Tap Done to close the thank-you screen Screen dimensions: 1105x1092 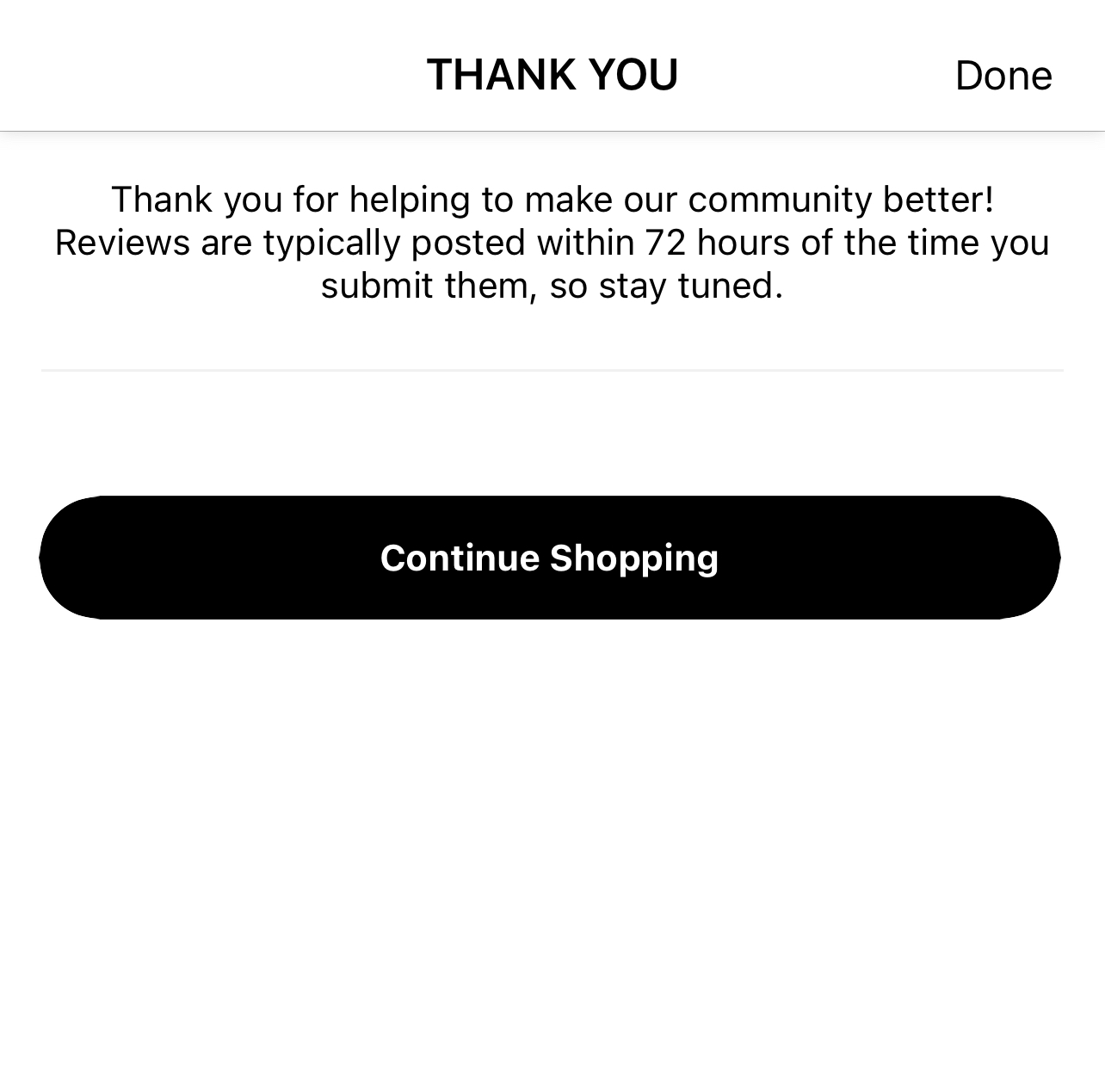click(x=1003, y=76)
